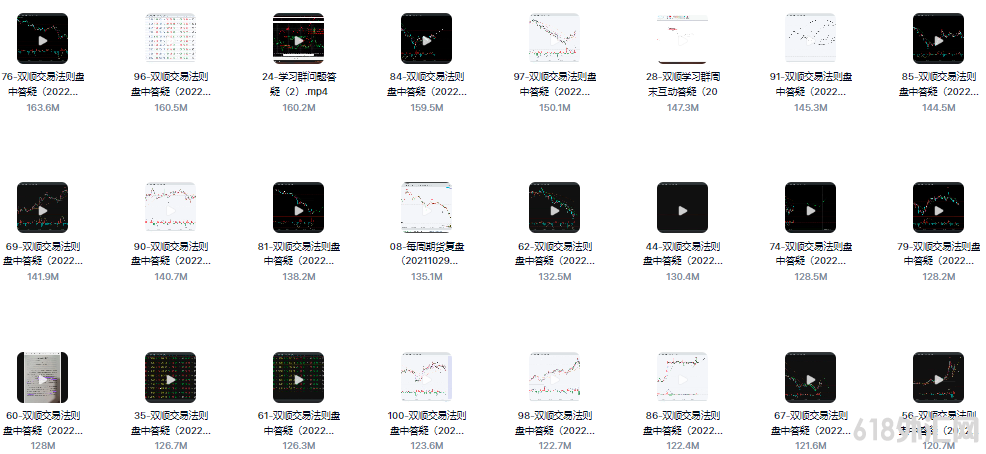This screenshot has width=986, height=454.
Task: Play the 96-双顺交易法则 video (160.5M)
Action: click(170, 39)
